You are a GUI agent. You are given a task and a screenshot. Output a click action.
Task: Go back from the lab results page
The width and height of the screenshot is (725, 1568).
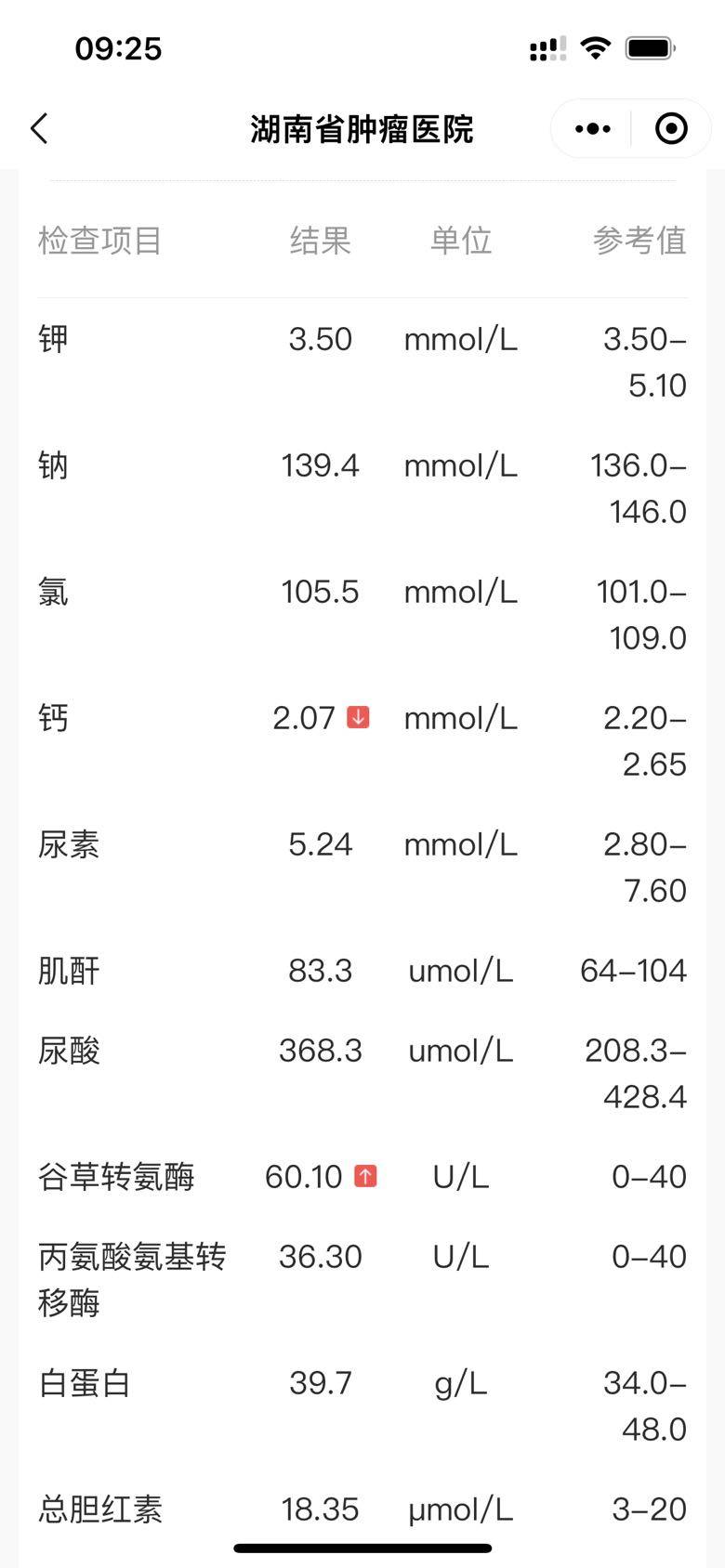(x=39, y=128)
